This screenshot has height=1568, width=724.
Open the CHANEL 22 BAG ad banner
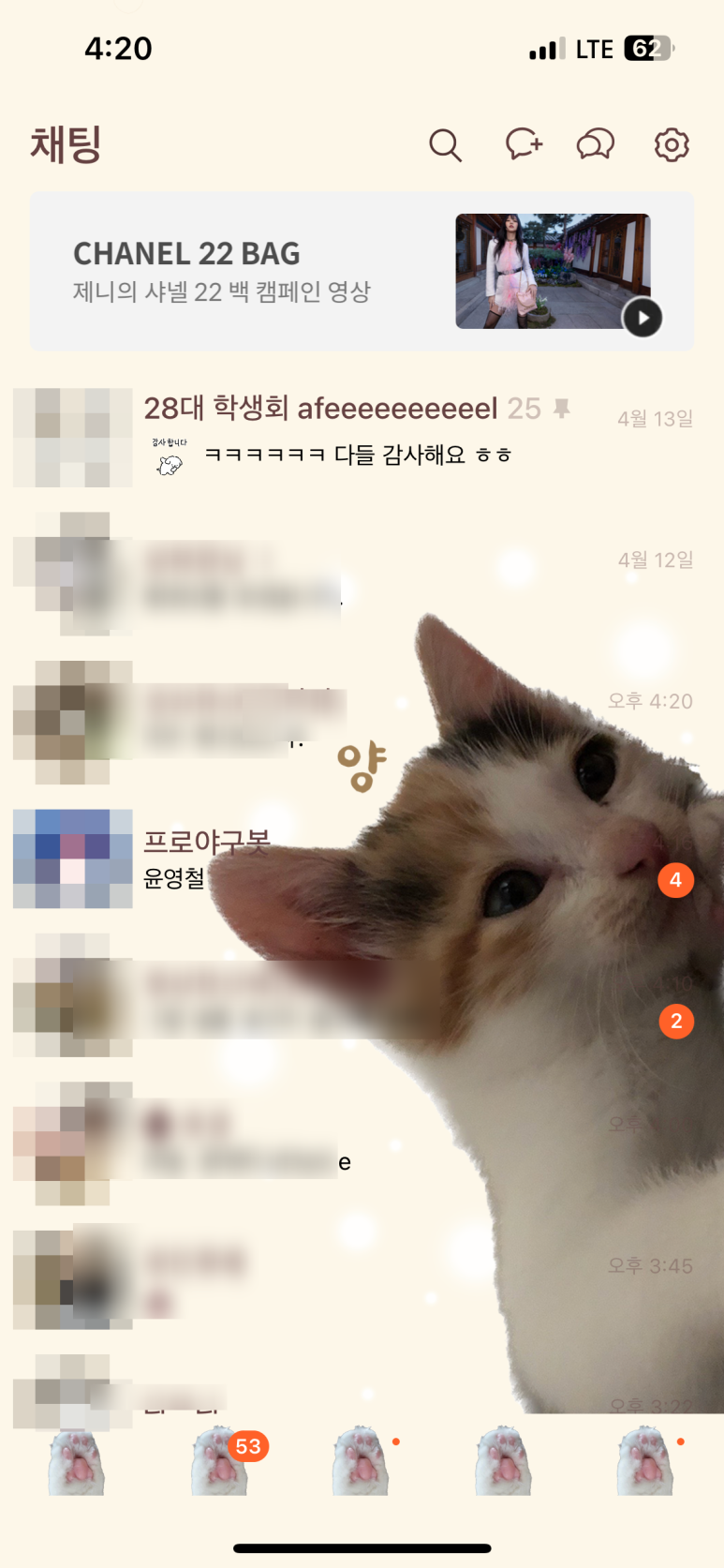point(362,272)
